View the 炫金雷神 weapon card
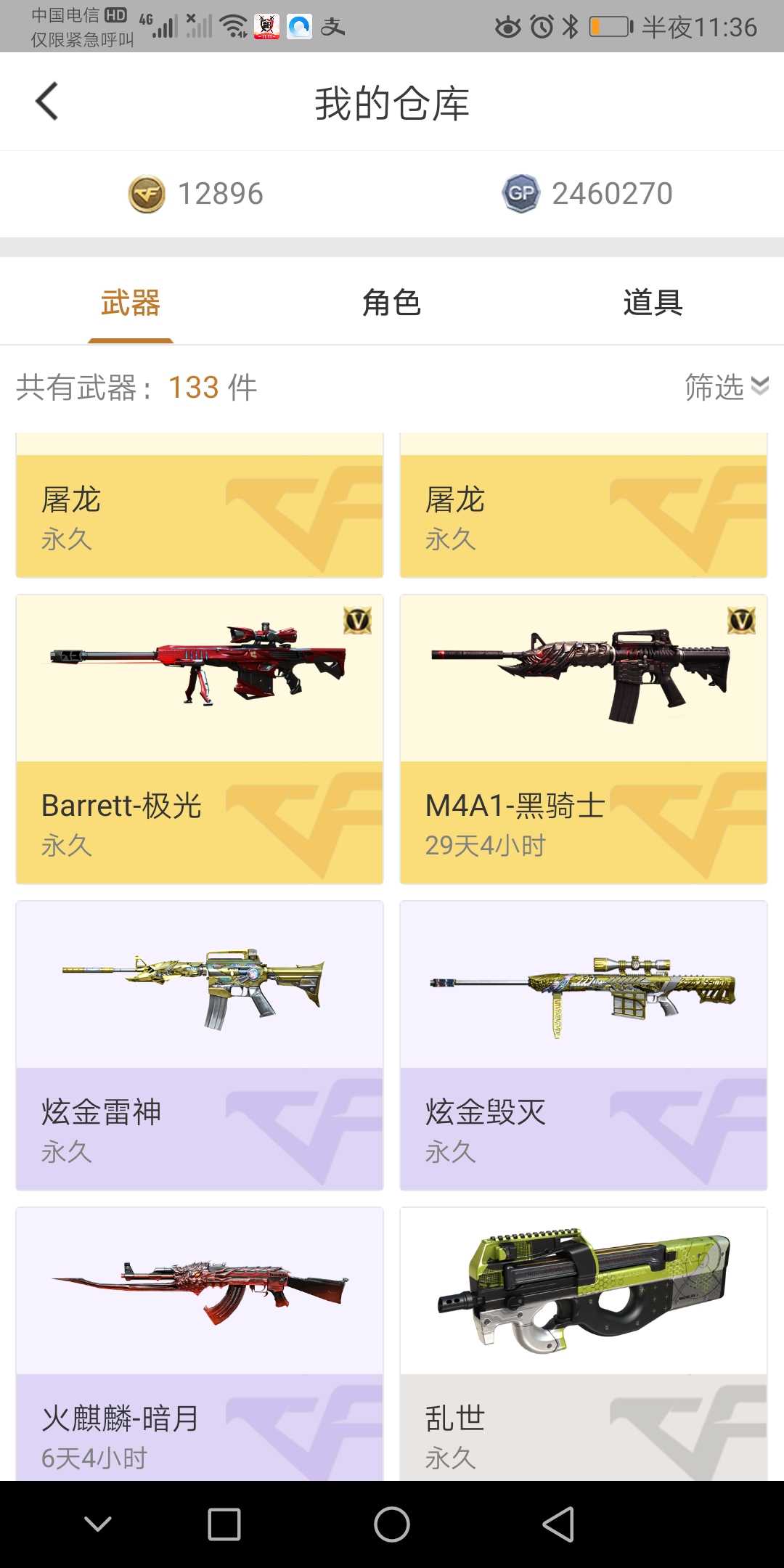 200,1045
